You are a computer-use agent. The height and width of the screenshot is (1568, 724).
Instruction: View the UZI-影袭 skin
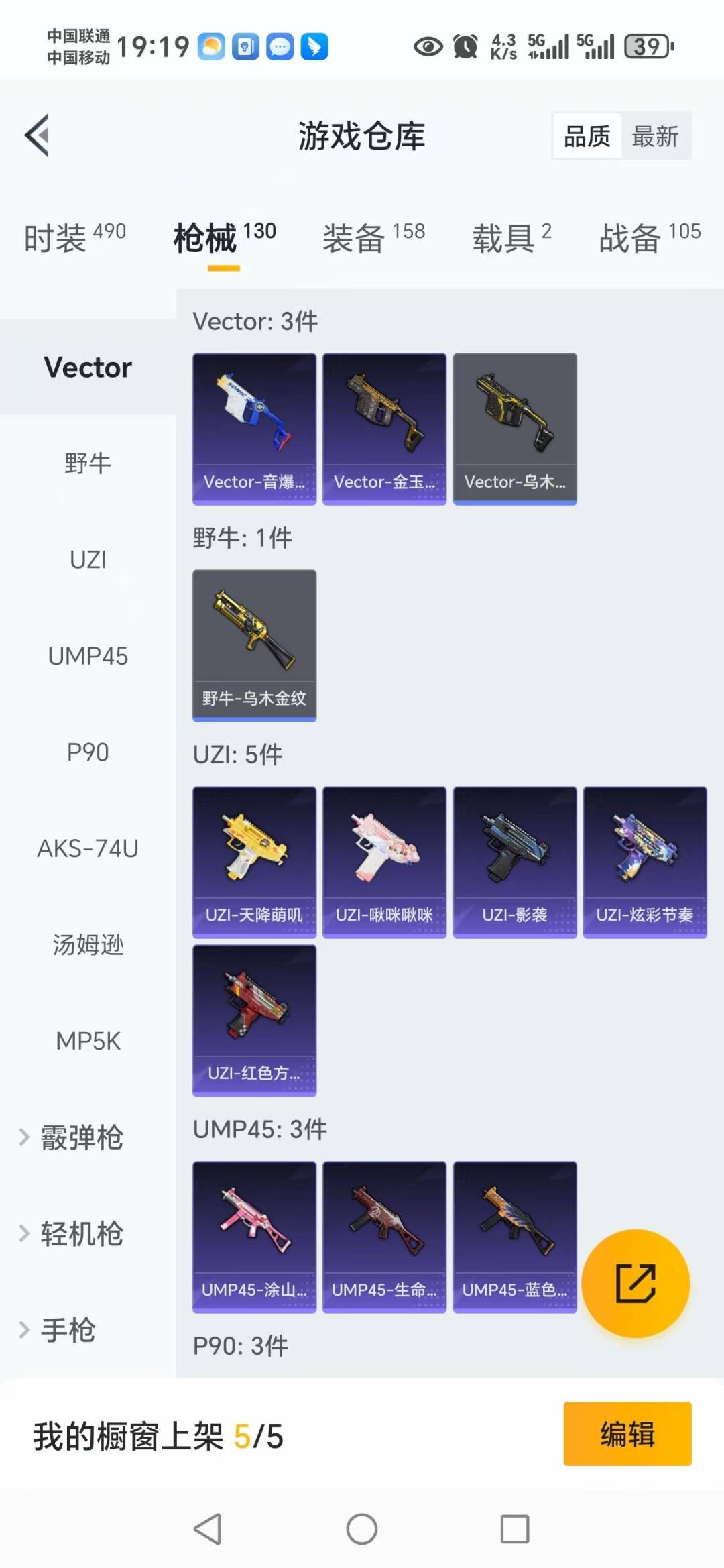515,862
